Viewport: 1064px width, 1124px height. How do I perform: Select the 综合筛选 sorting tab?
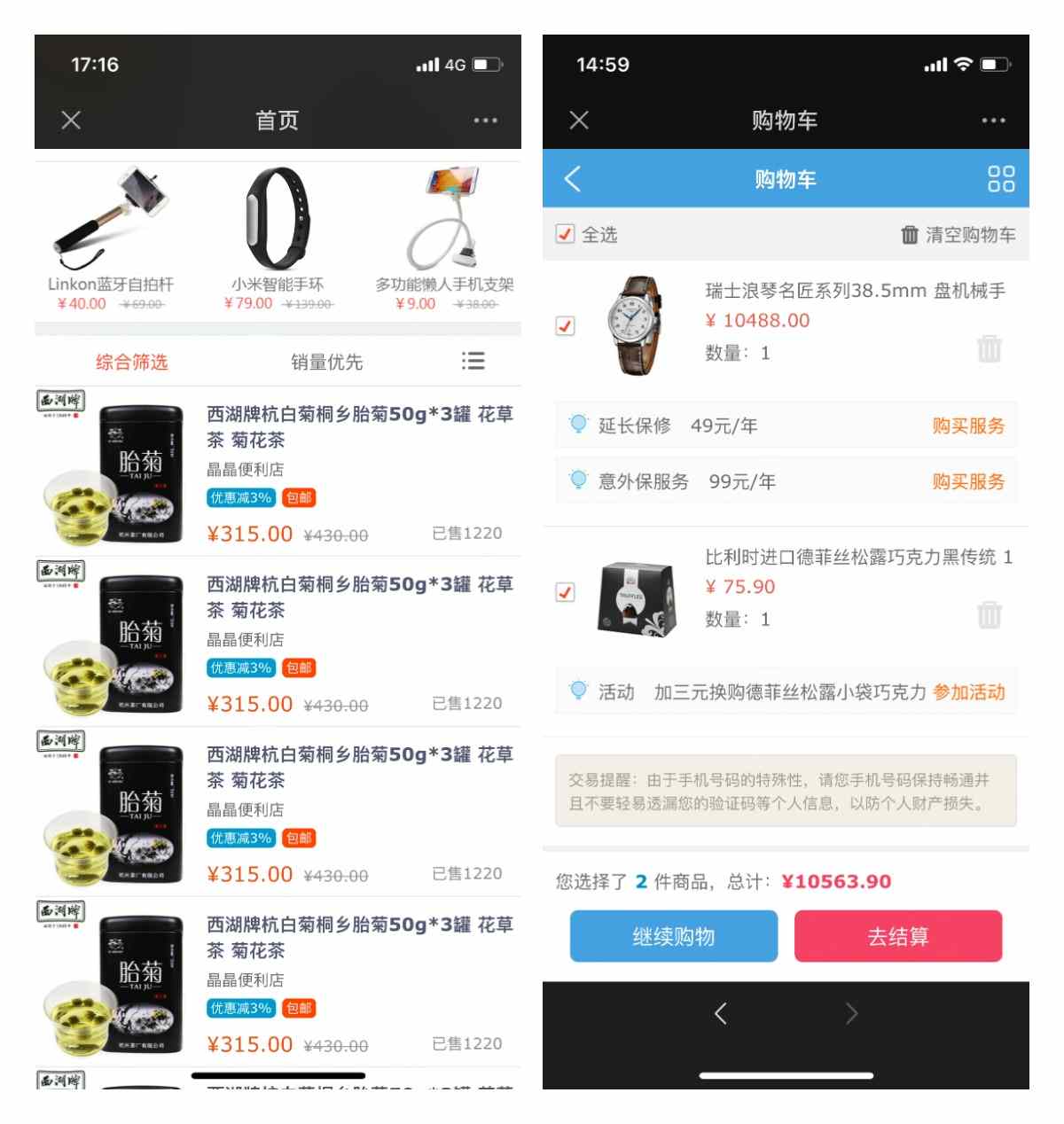(131, 362)
